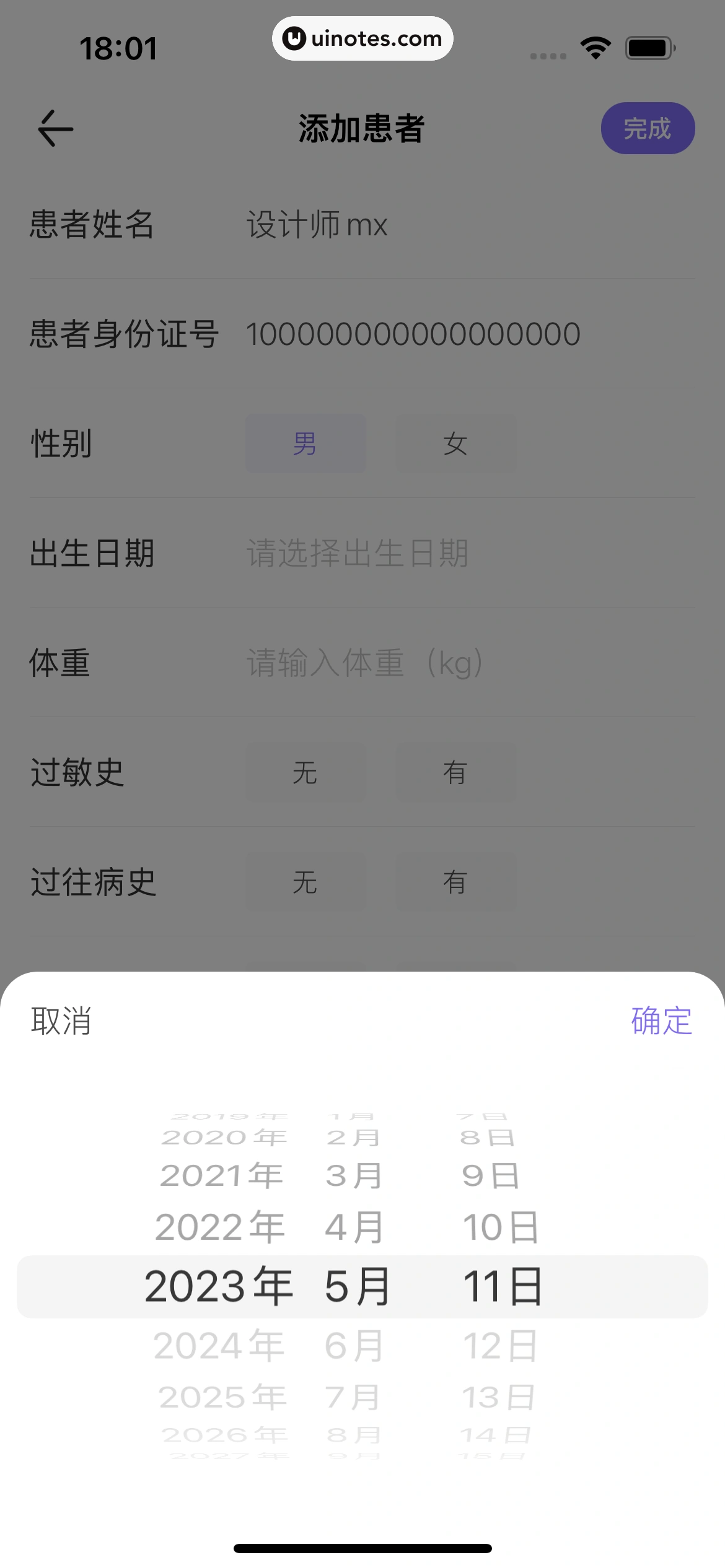This screenshot has height=1568, width=725.
Task: Tap the Wi-Fi status icon
Action: tap(594, 46)
